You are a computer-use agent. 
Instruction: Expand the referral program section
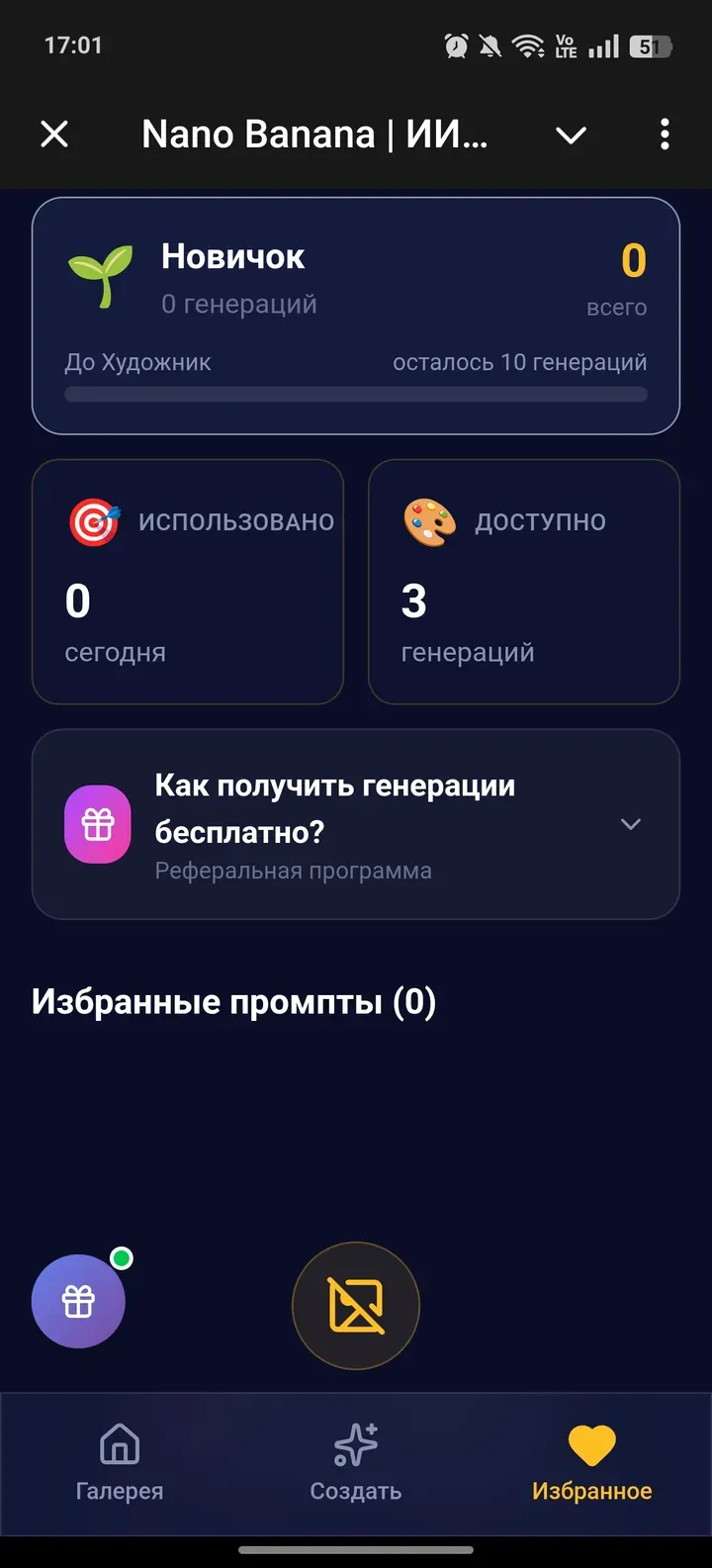click(x=630, y=823)
